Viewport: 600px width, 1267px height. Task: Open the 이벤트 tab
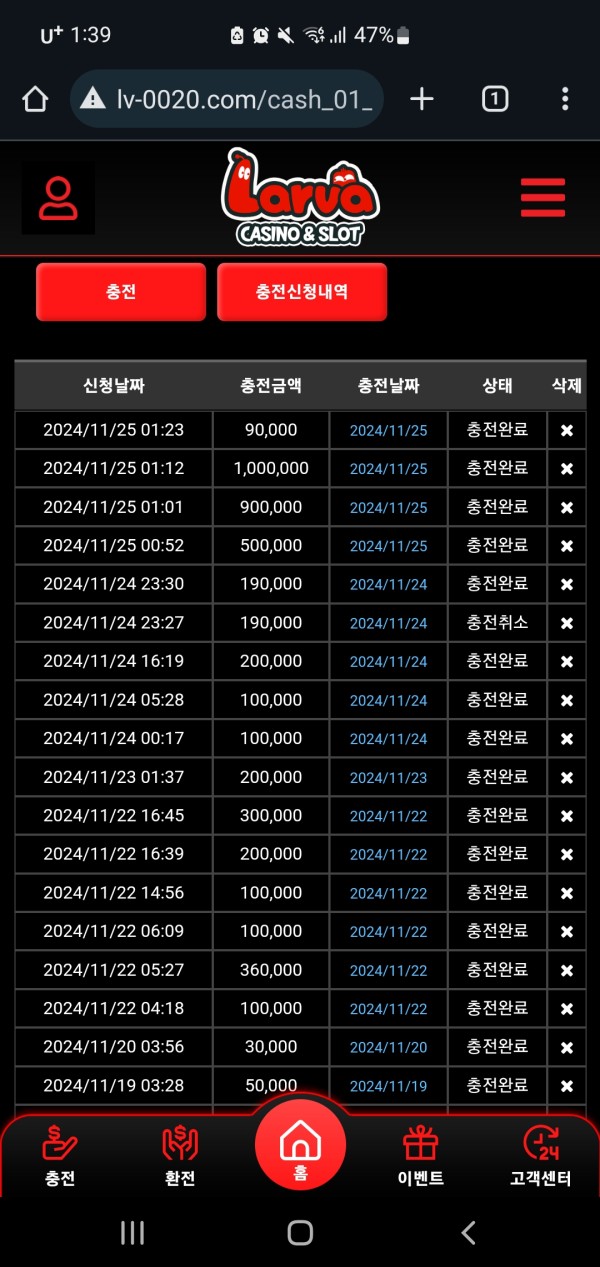(420, 1156)
